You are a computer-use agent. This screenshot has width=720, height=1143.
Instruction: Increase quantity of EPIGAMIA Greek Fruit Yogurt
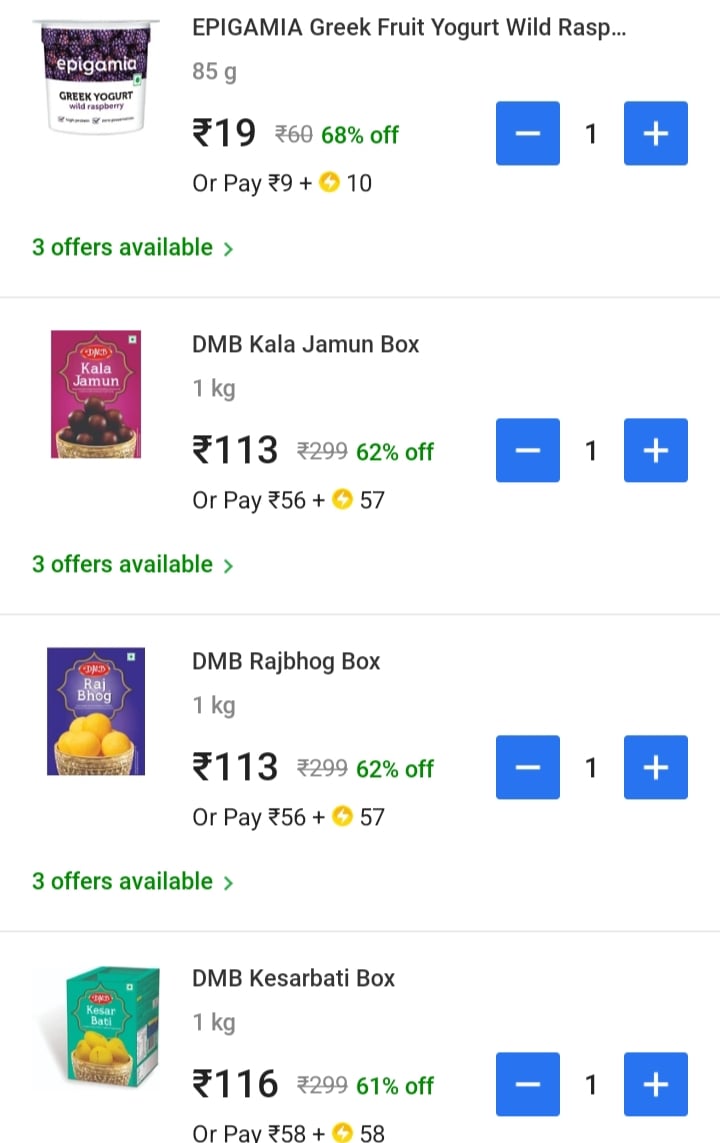pos(655,133)
